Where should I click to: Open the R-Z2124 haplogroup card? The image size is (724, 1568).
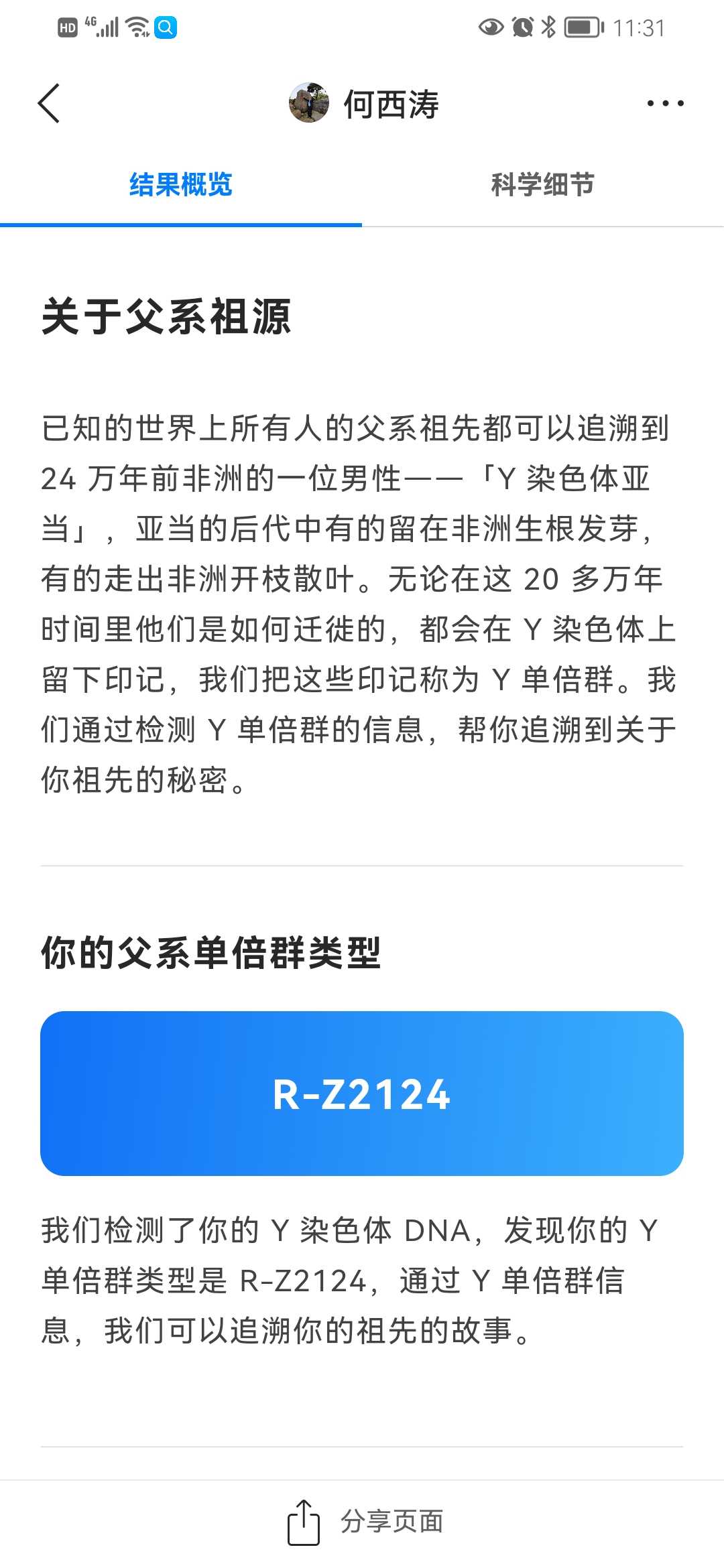click(x=362, y=1094)
